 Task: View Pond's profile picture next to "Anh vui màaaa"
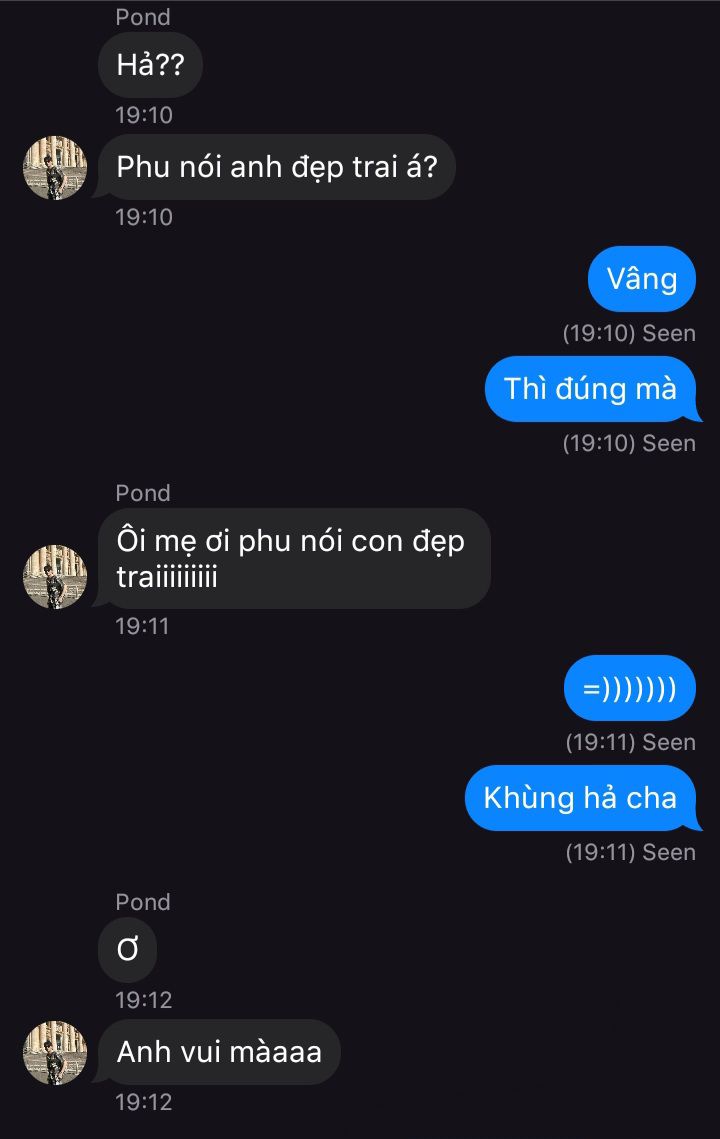coord(55,1053)
